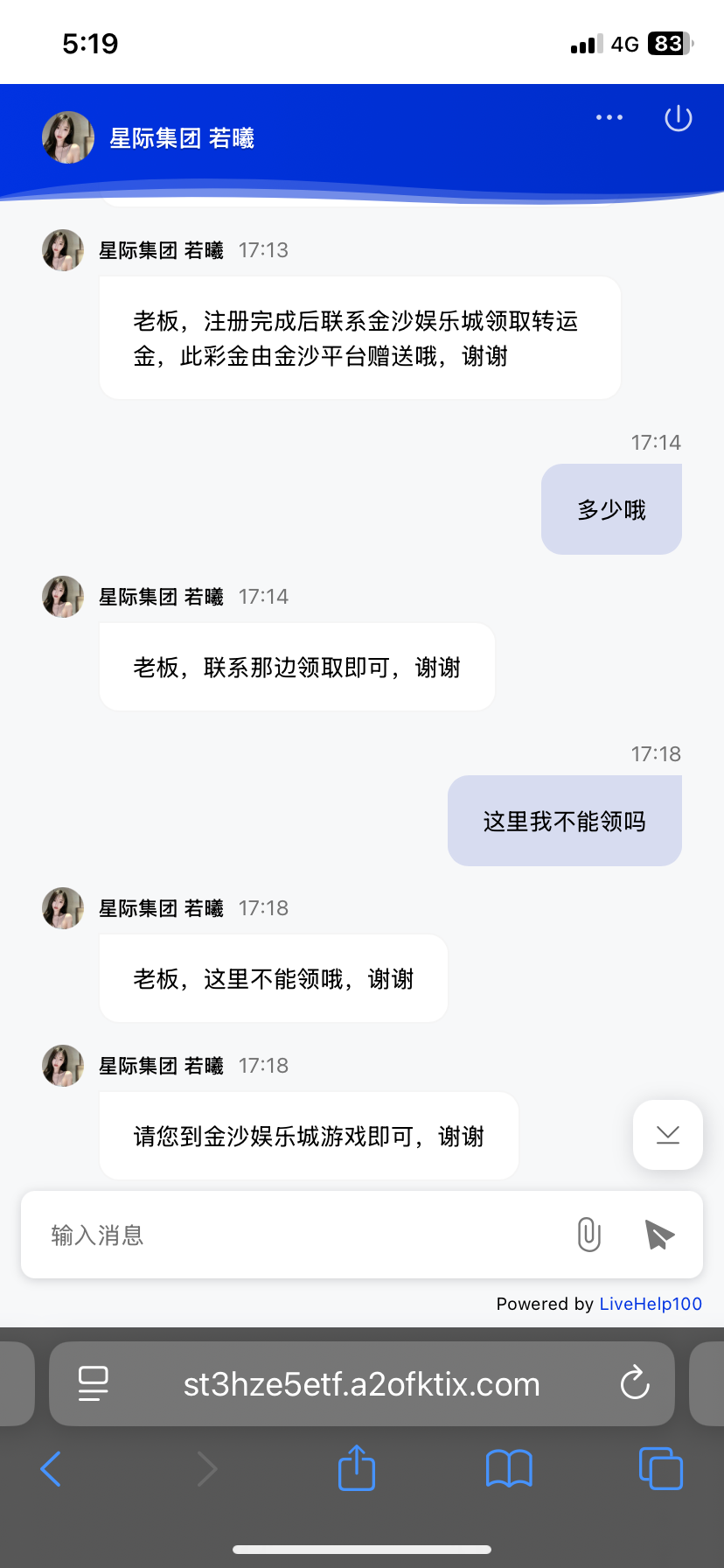Jump to the latest message with down arrow
This screenshot has height=1568, width=724.
pyautogui.click(x=668, y=1135)
